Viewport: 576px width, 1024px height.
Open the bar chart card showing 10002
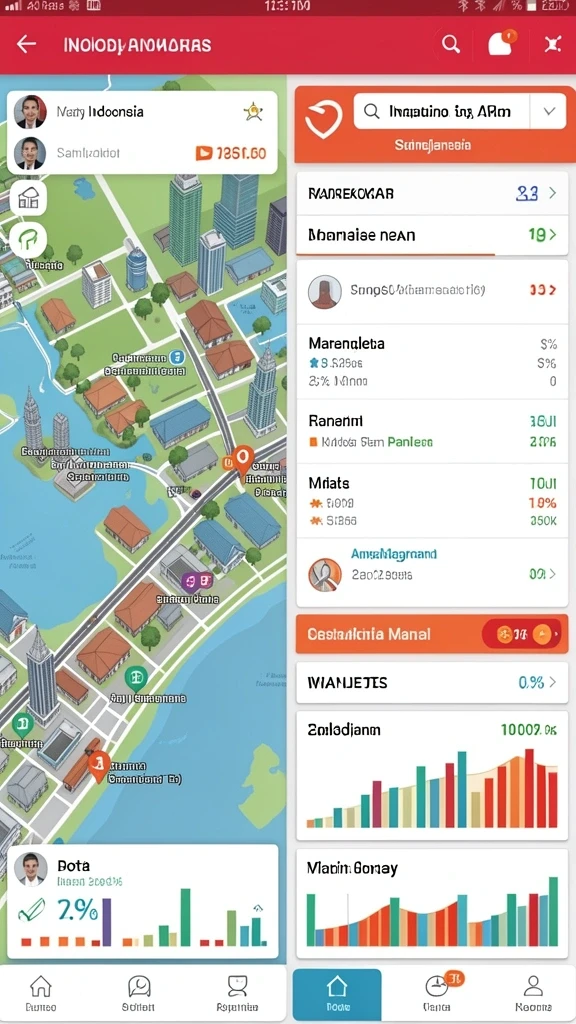point(432,775)
